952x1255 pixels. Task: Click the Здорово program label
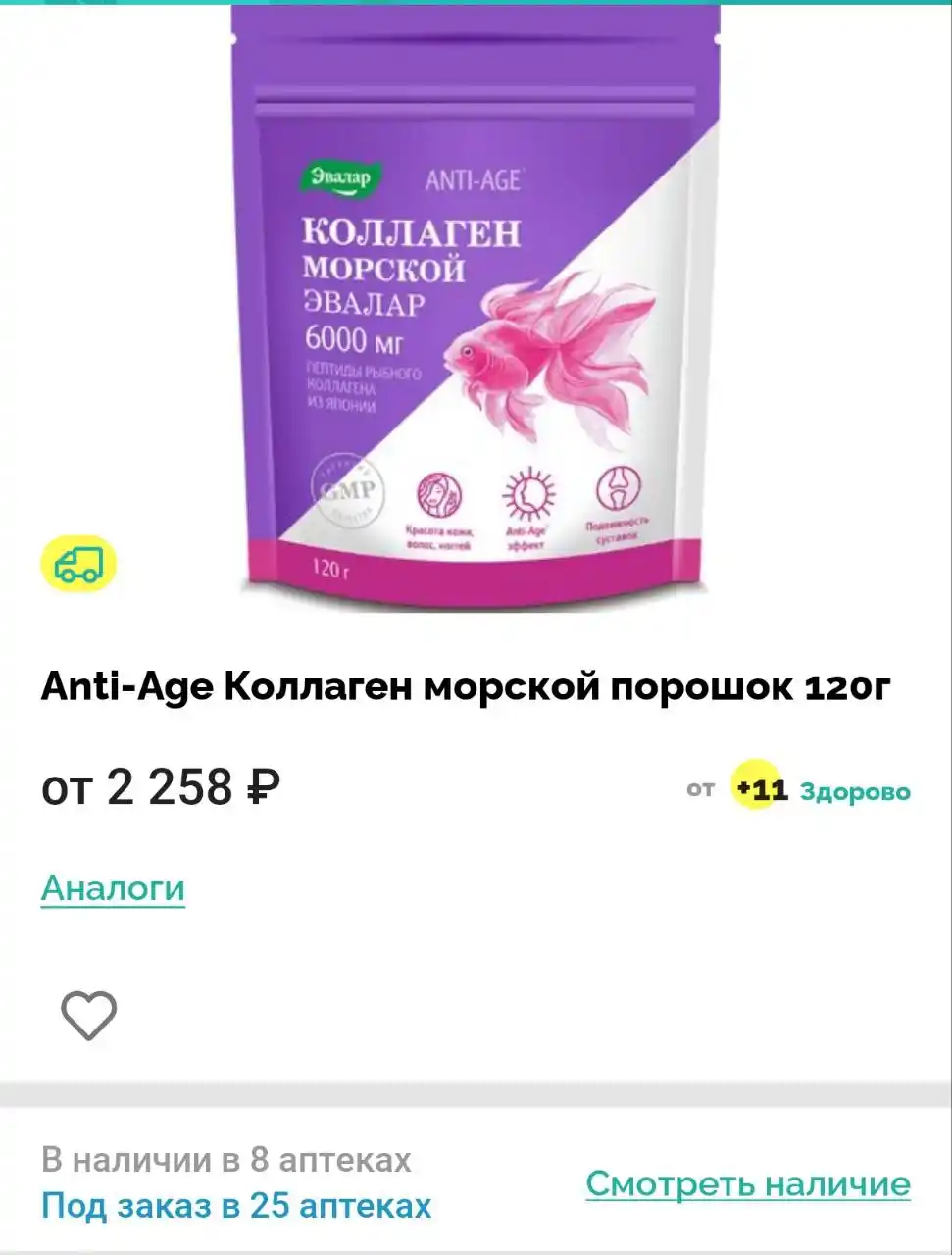(854, 790)
